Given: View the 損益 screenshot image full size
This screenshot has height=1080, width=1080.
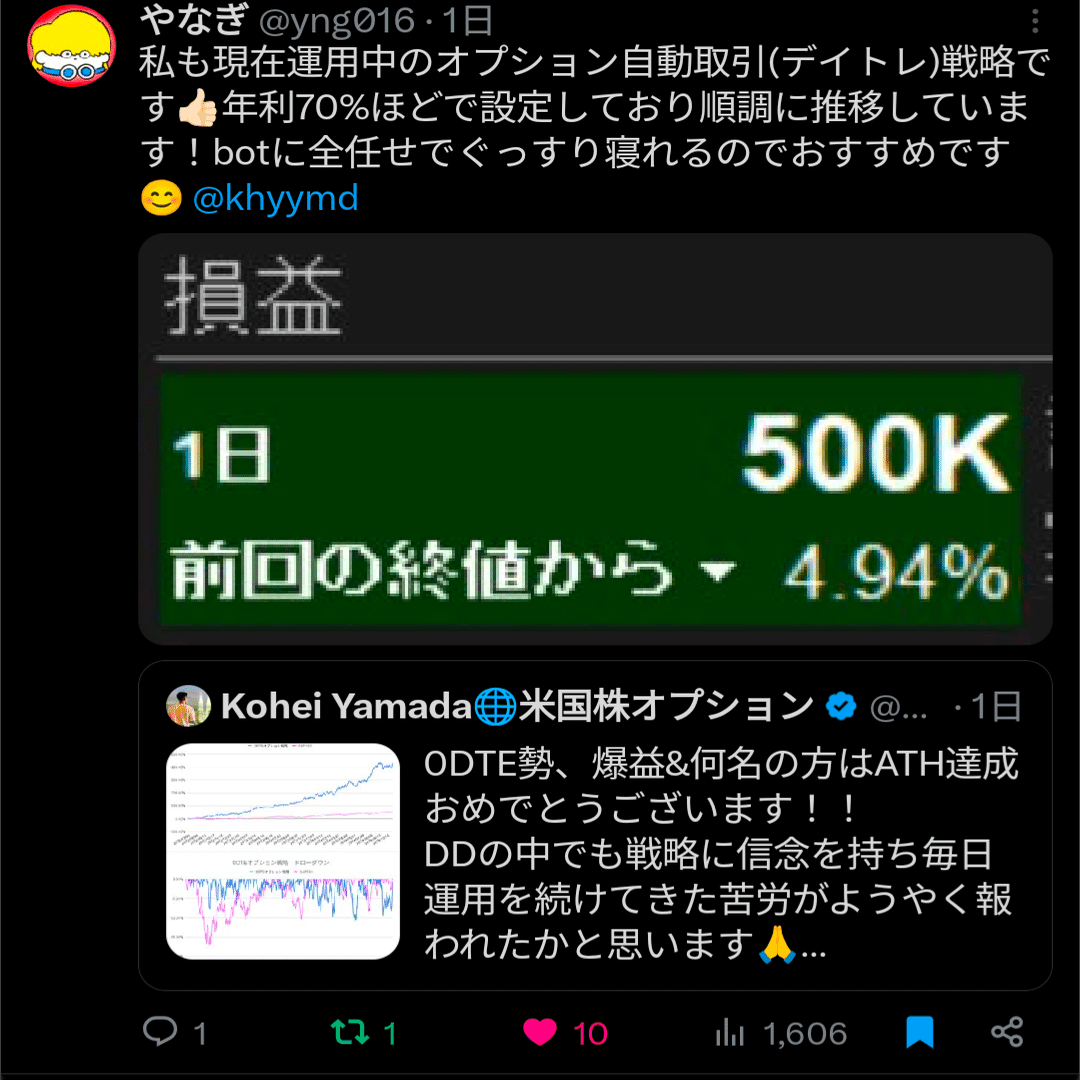Looking at the screenshot, I should pos(595,440).
